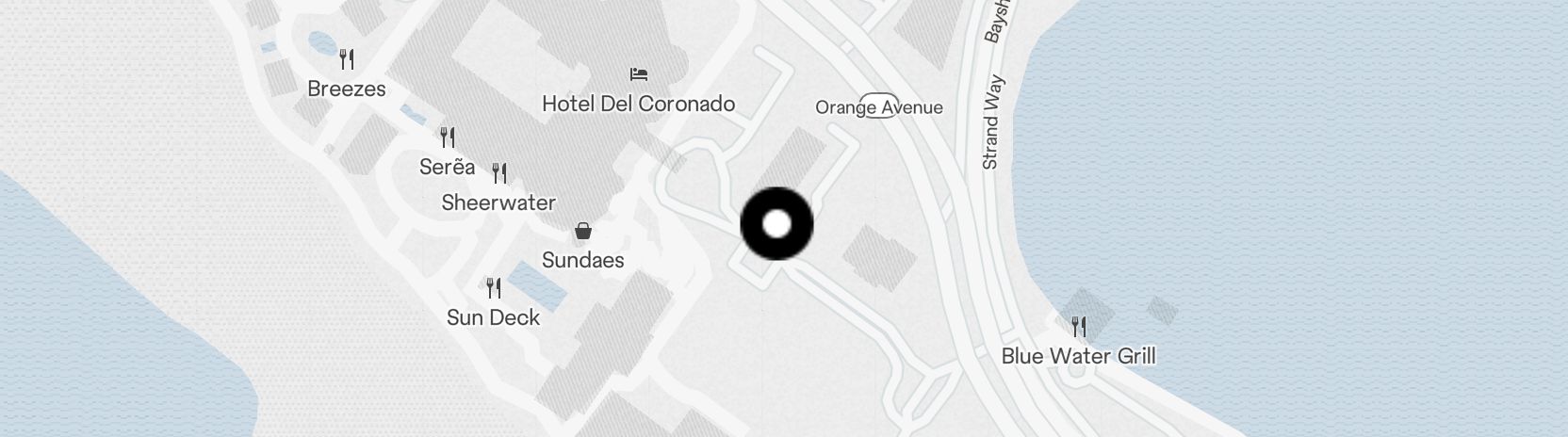Select the Sheerwater restaurant marker
Screen dimensions: 1568x437
[499, 173]
